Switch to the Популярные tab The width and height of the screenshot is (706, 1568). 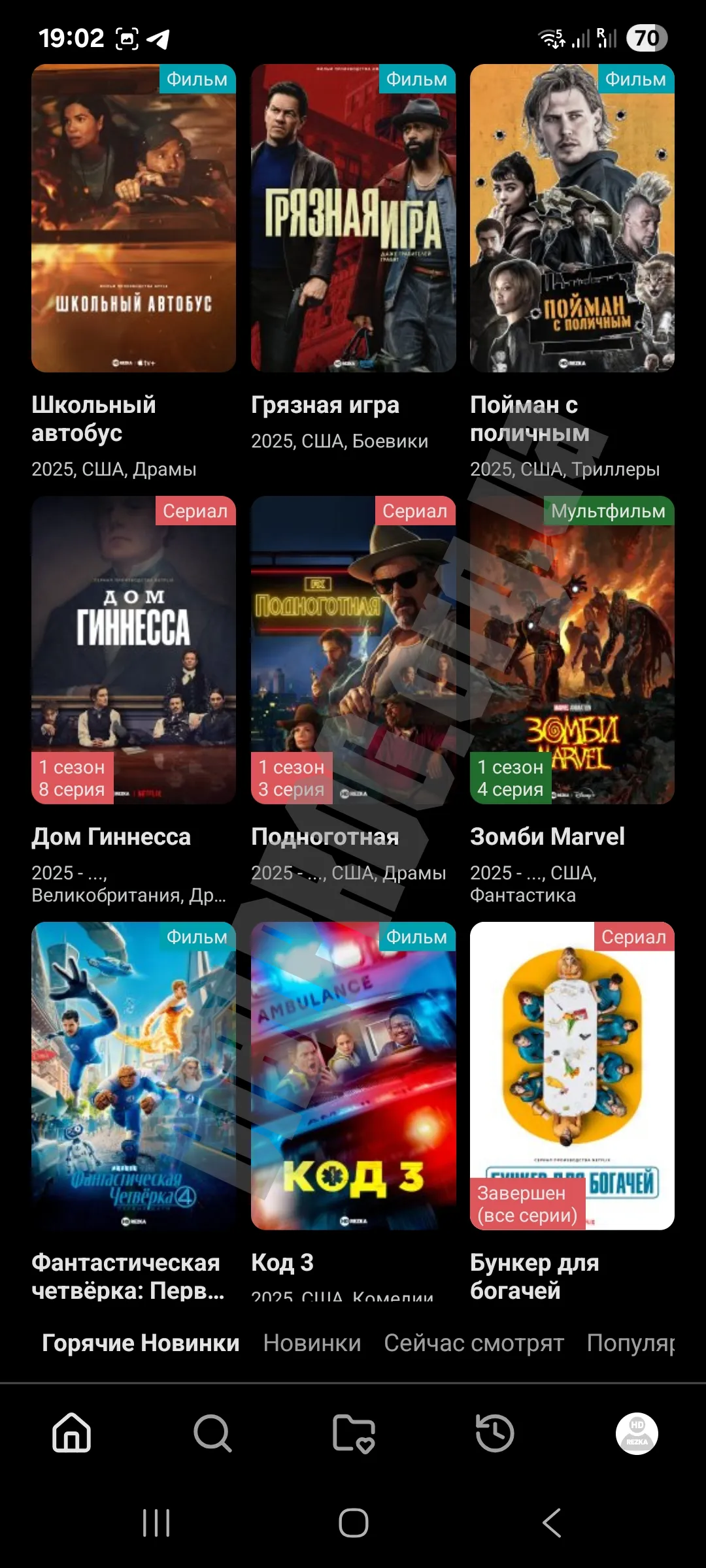(630, 1343)
